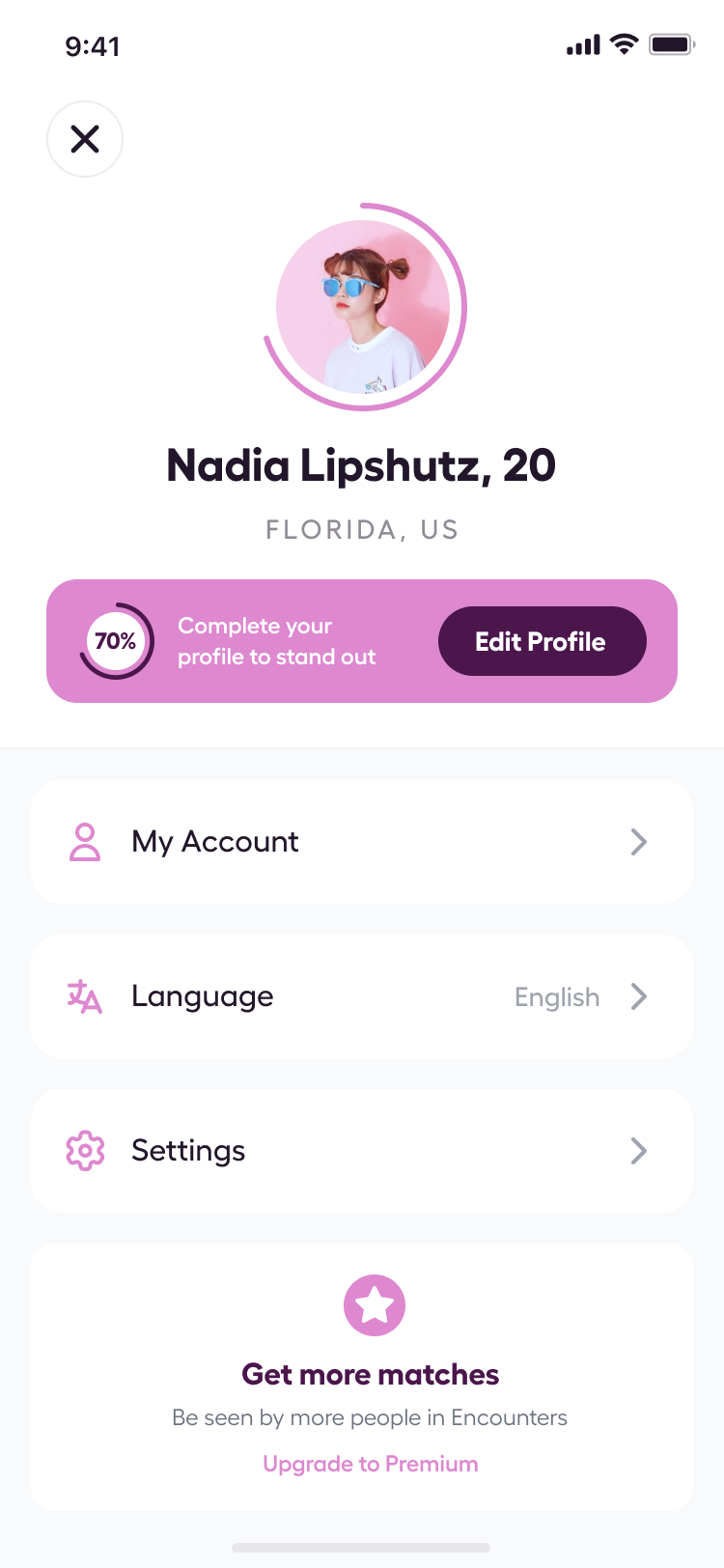Viewport: 724px width, 1568px height.
Task: Open My Account
Action: pyautogui.click(x=362, y=842)
